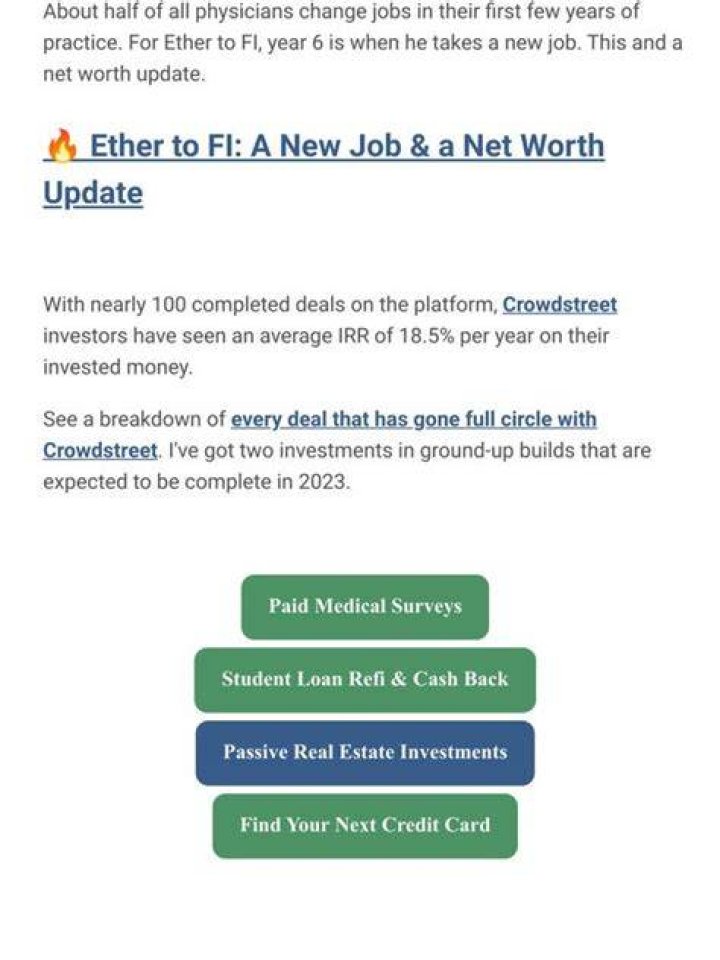Screen dimensions: 720x960
Task: Open the every-deal breakdown link
Action: 320,435
